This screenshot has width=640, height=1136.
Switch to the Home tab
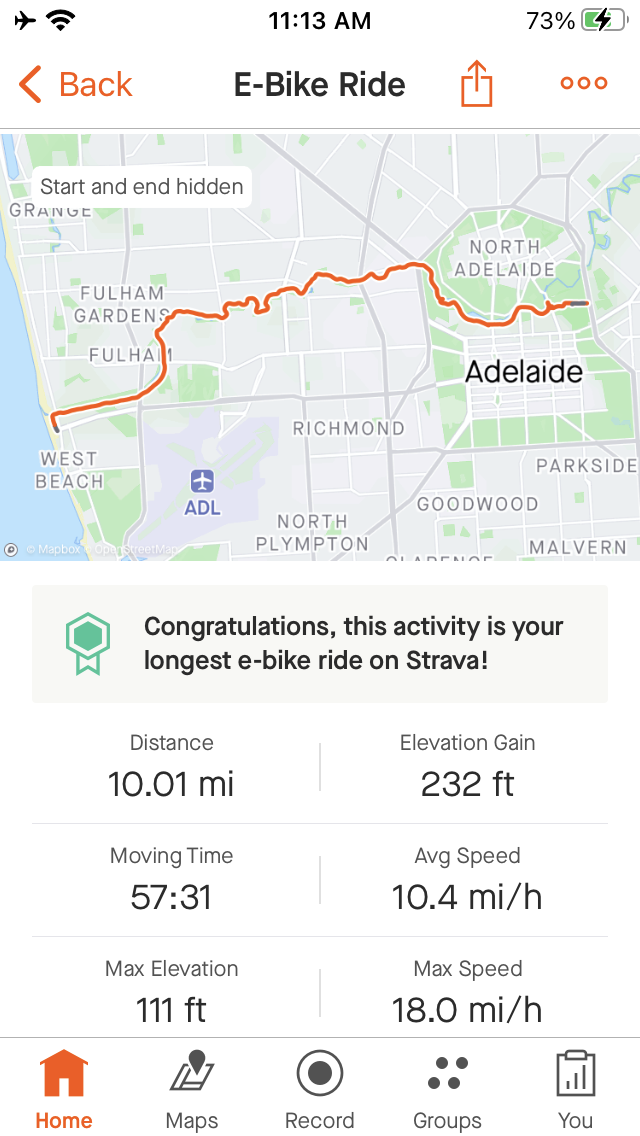pyautogui.click(x=64, y=1088)
